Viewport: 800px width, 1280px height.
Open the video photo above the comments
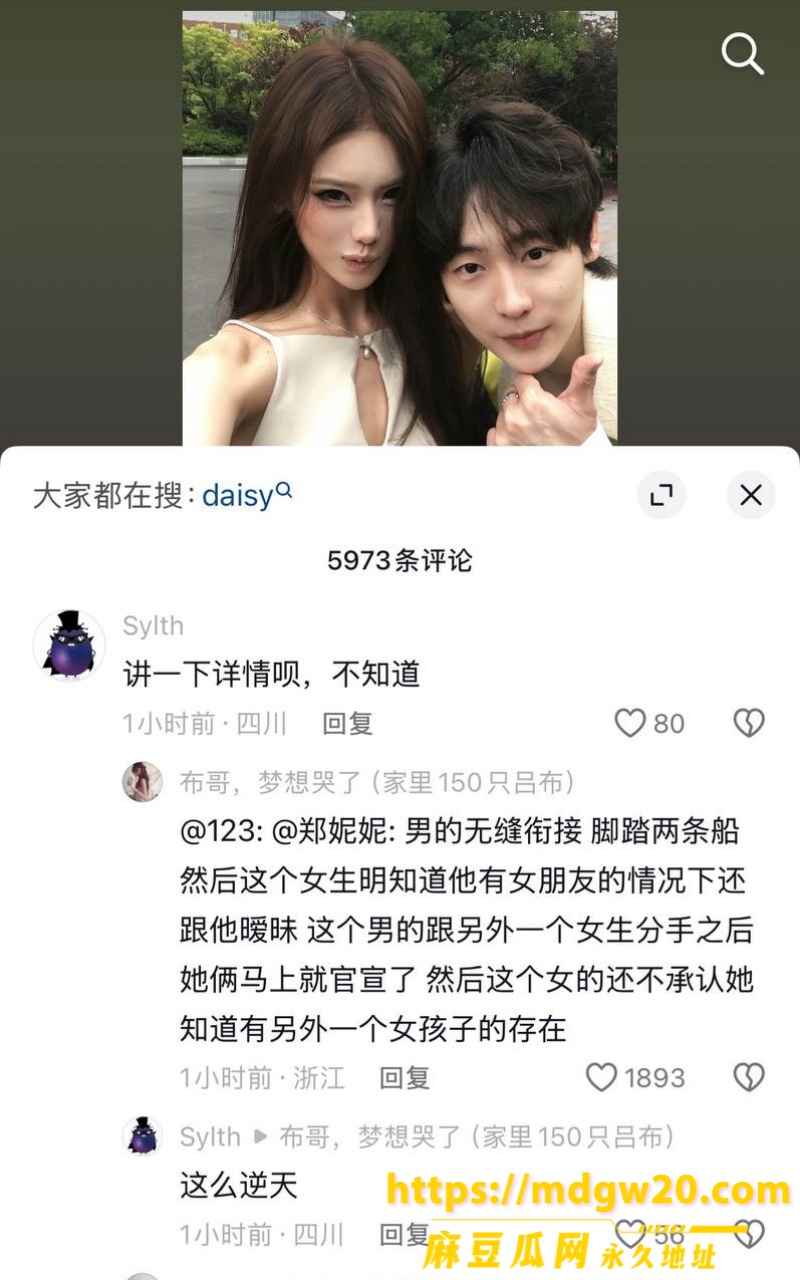[400, 228]
